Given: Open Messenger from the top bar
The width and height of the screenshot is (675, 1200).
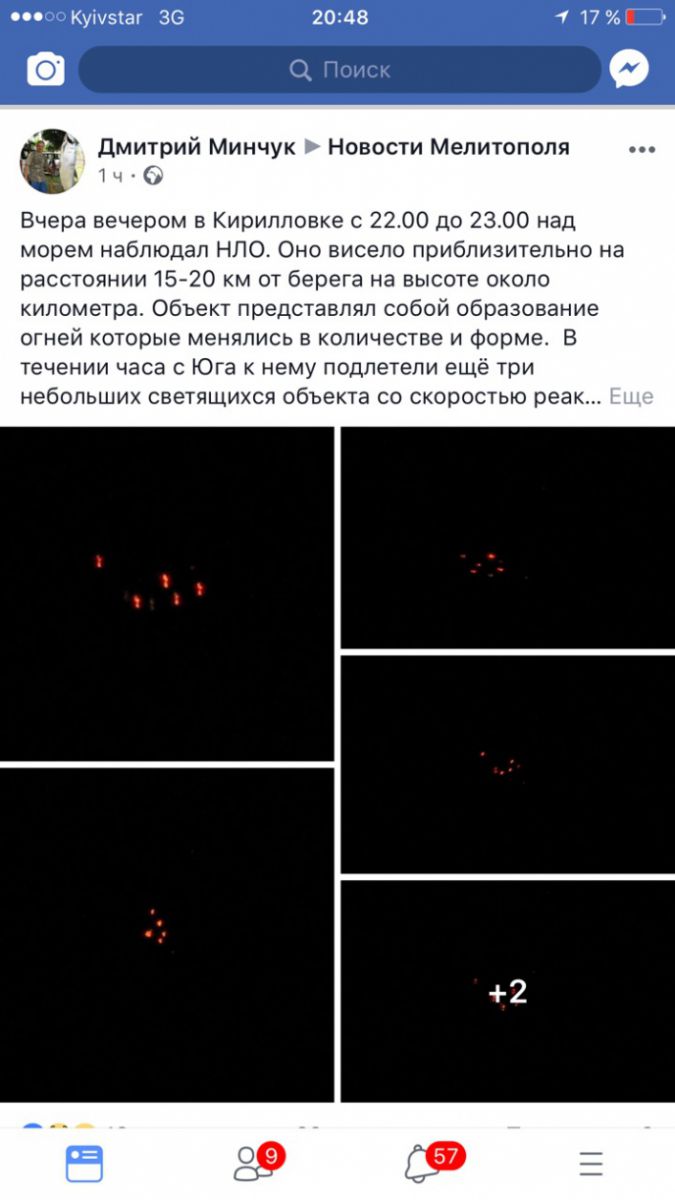Looking at the screenshot, I should click(630, 69).
